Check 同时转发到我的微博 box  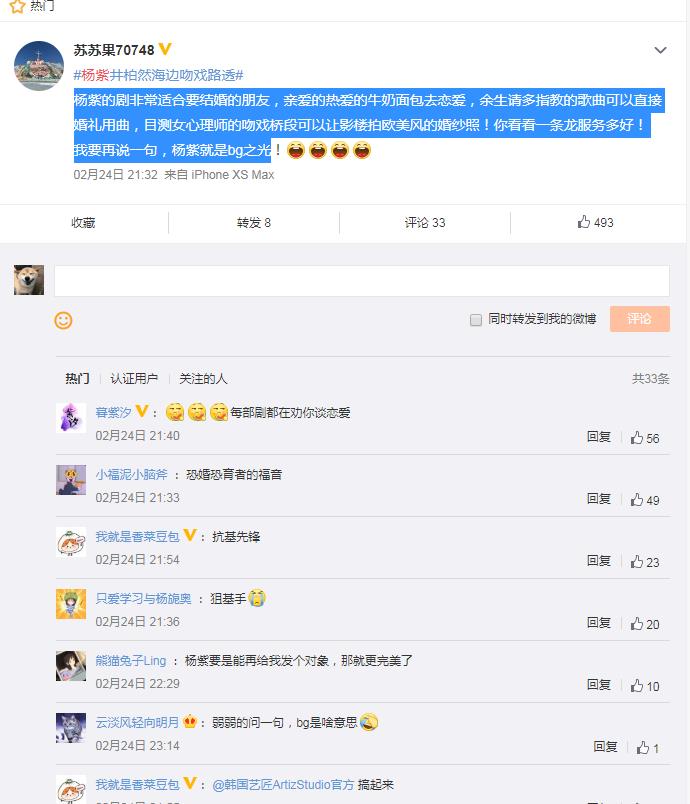click(x=476, y=320)
